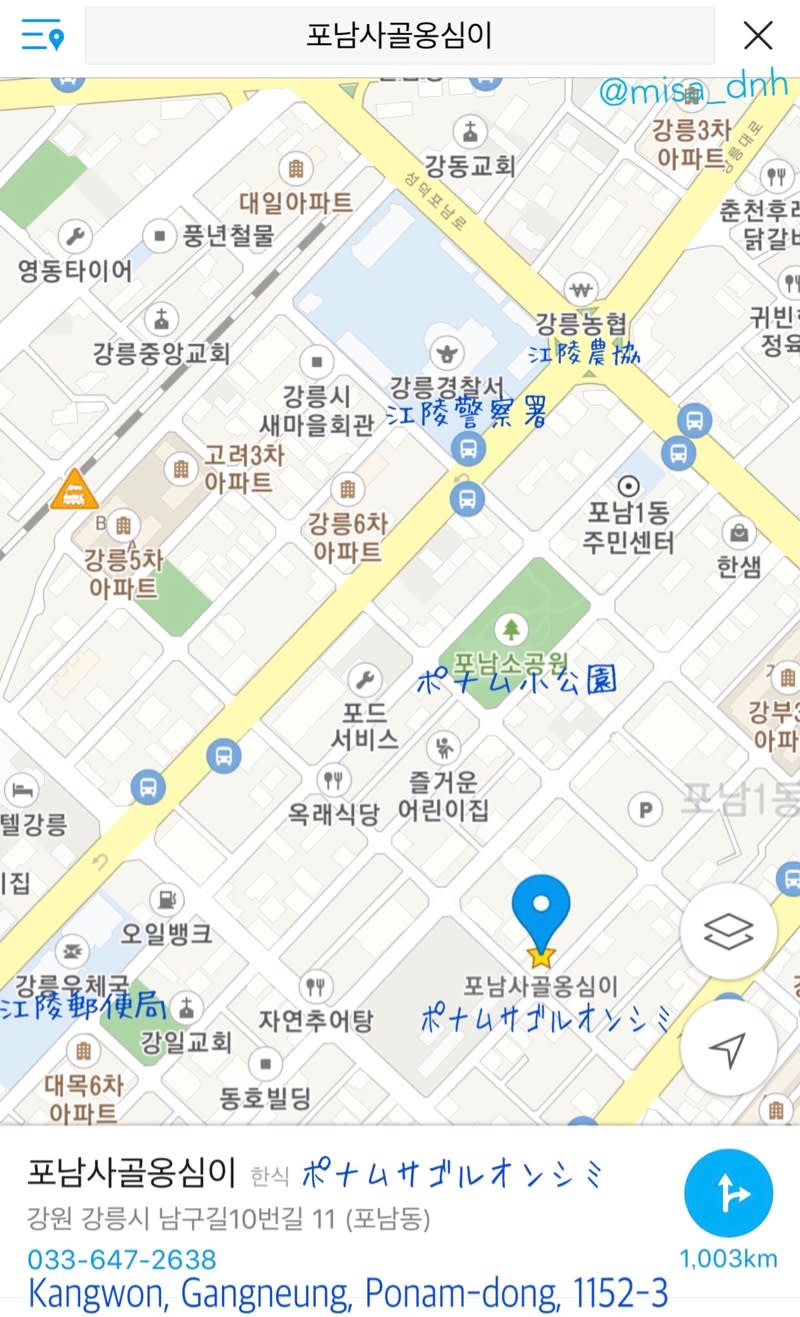The image size is (800, 1317).
Task: Tap the search field showing 포남사골옹심이
Action: (399, 36)
